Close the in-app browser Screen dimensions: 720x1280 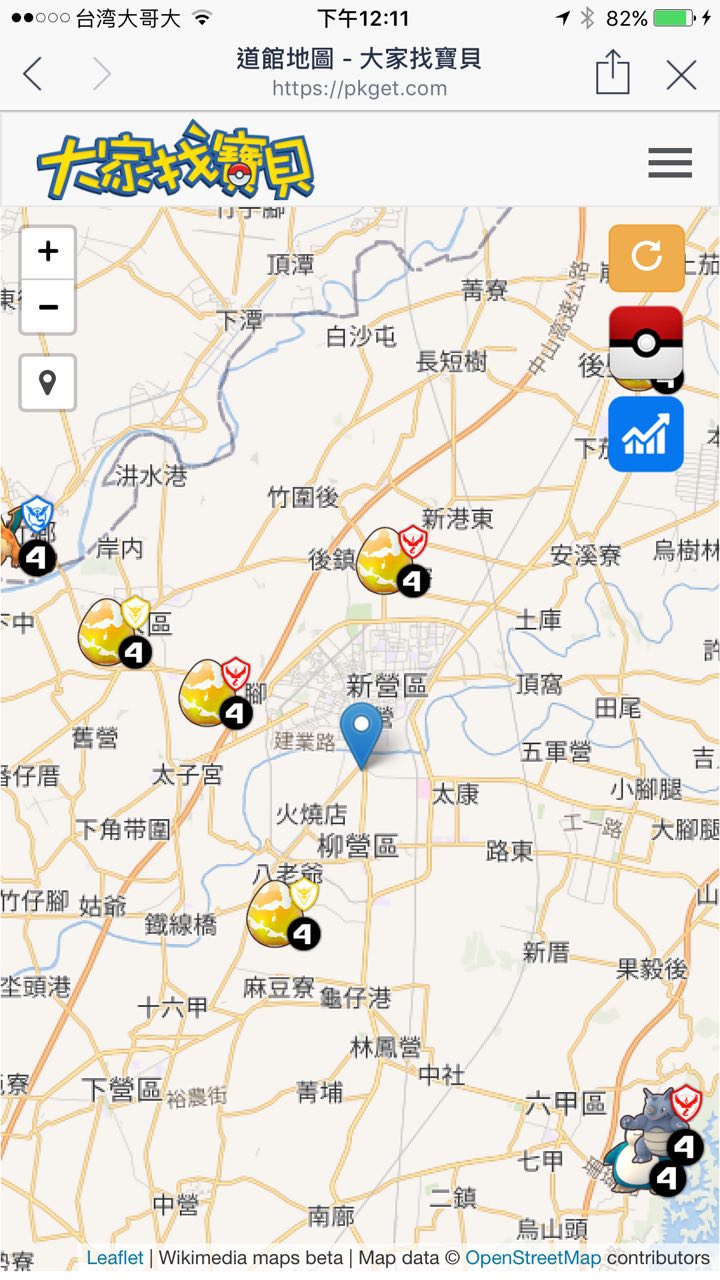[682, 74]
